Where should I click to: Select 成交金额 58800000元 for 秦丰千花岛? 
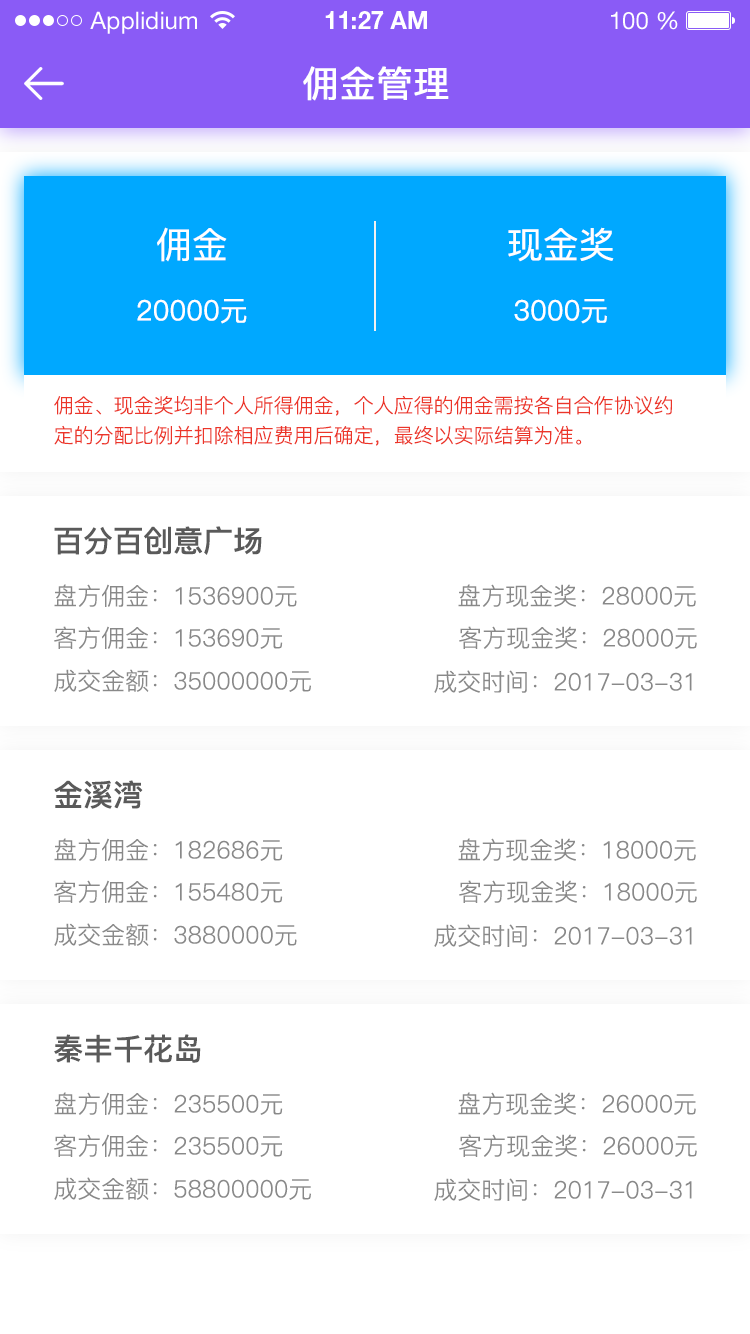(184, 1190)
